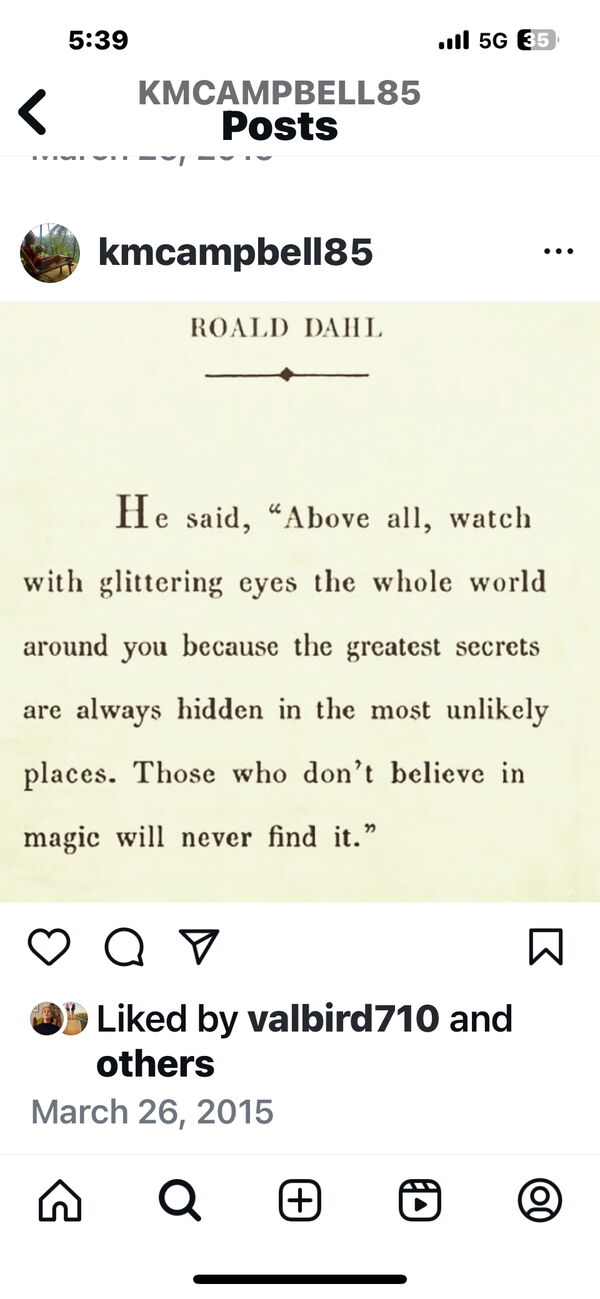Open valbird710's profile from the likes line
Screen dimensions: 600x1299
343,1019
